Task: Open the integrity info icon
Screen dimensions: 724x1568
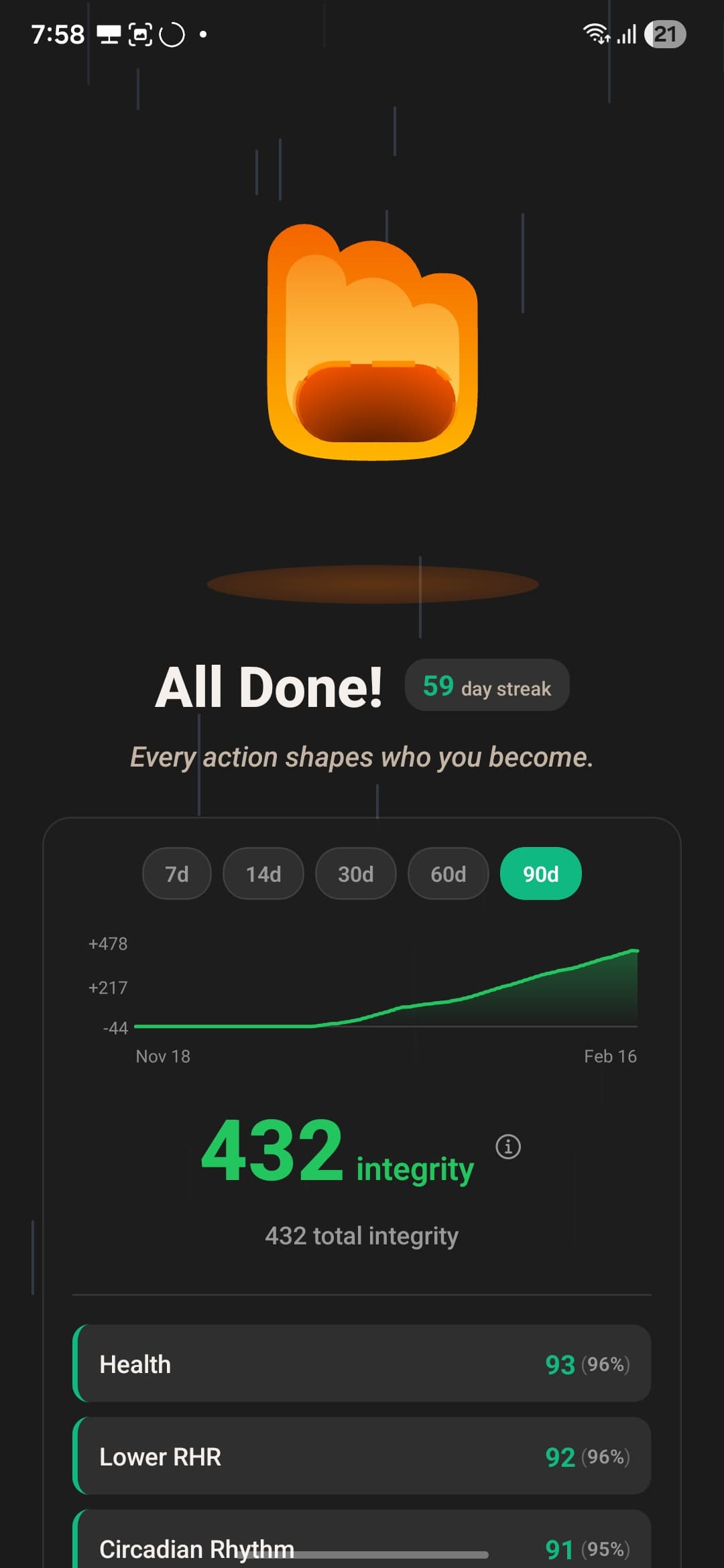Action: [x=508, y=1147]
